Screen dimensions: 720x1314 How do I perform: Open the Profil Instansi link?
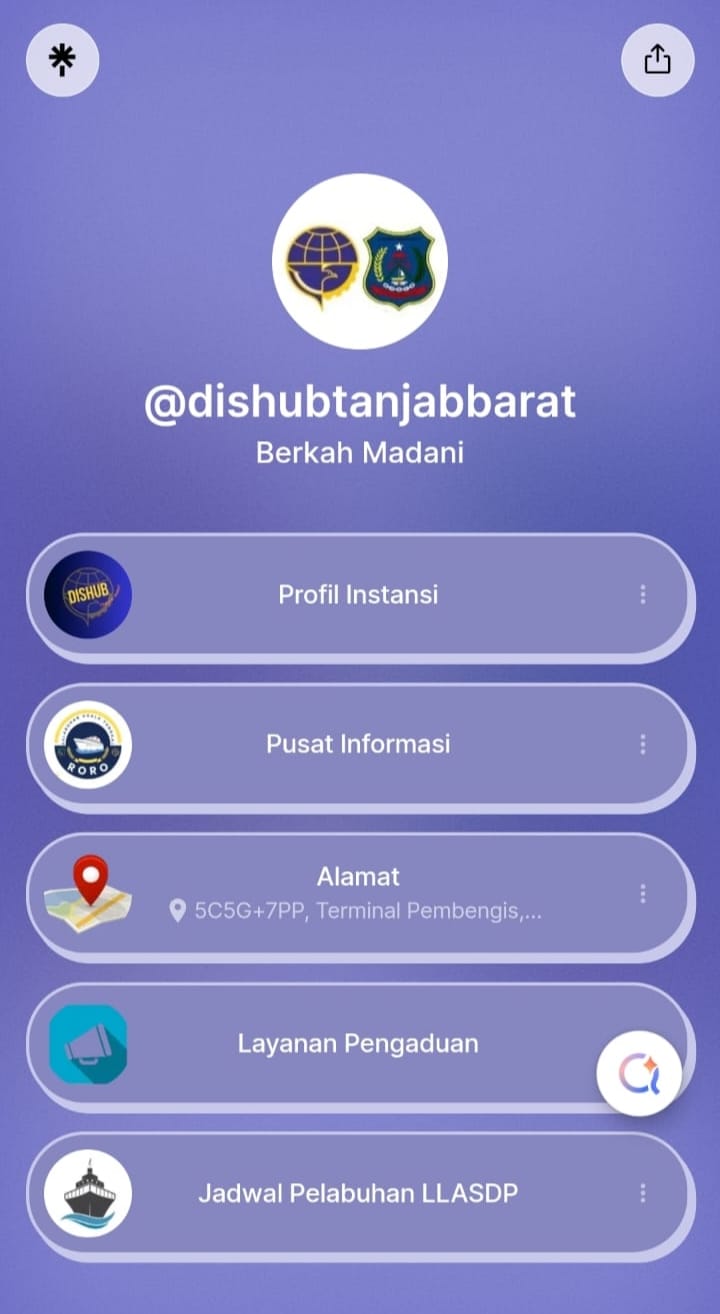358,594
